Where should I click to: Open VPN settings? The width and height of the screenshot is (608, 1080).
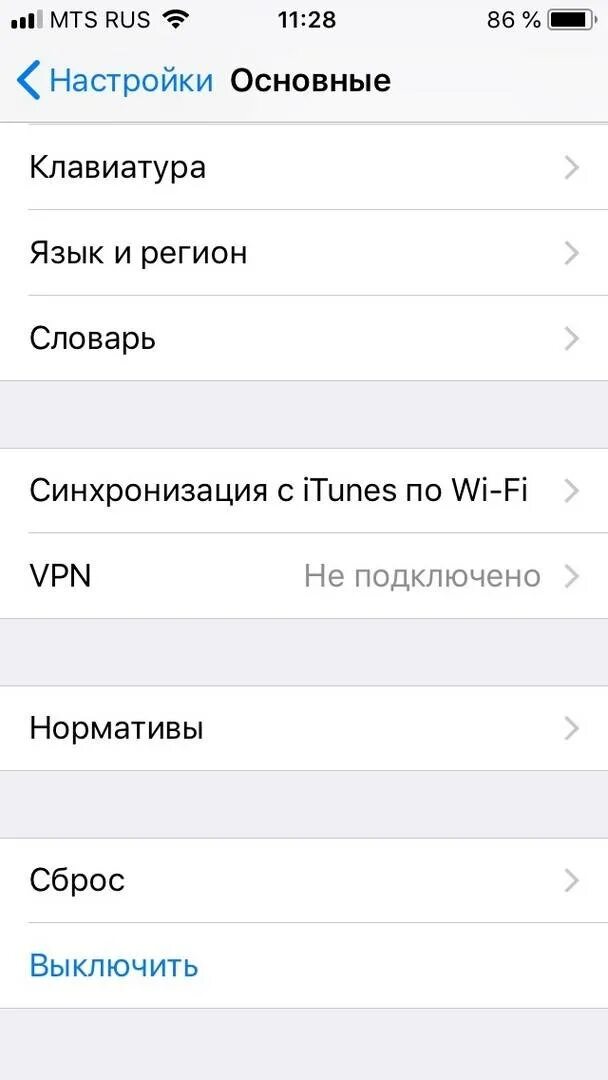[304, 576]
